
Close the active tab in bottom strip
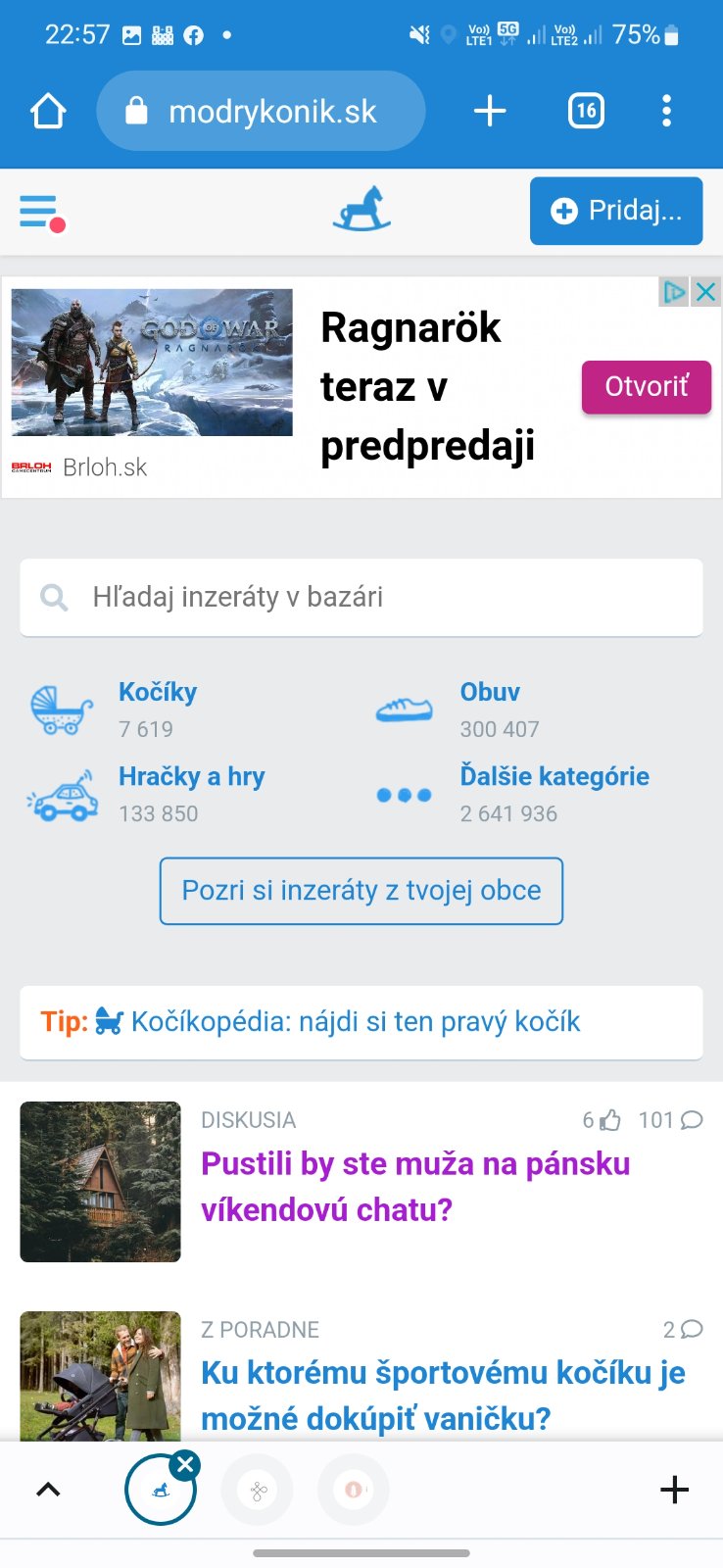(184, 1465)
